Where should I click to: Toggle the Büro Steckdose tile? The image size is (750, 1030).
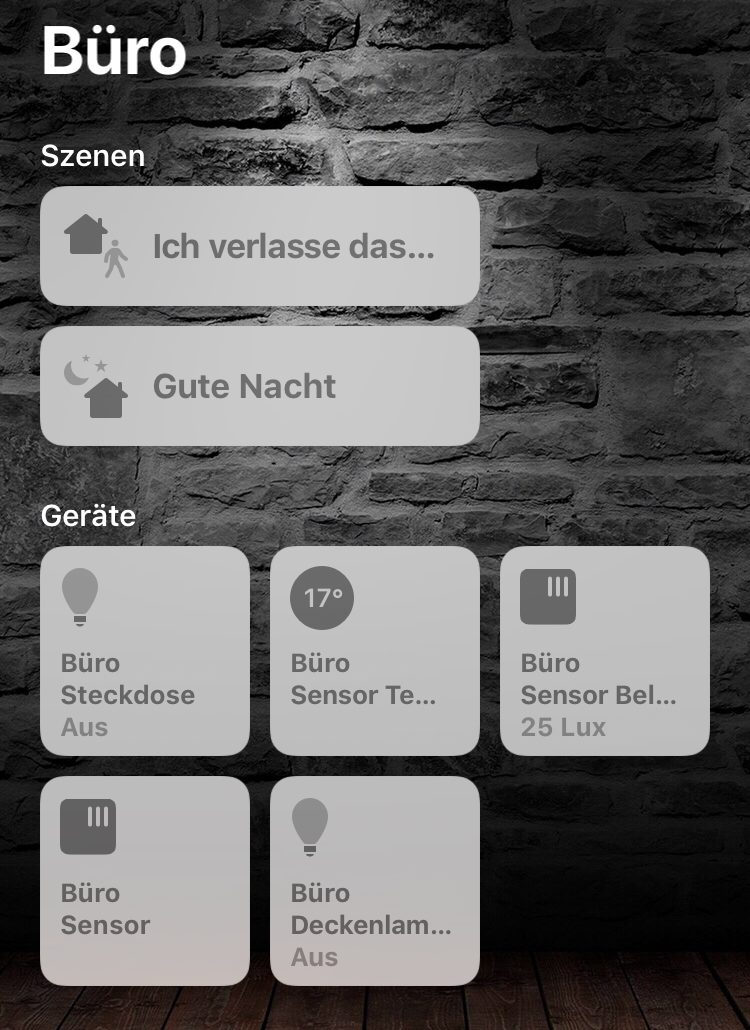[145, 651]
